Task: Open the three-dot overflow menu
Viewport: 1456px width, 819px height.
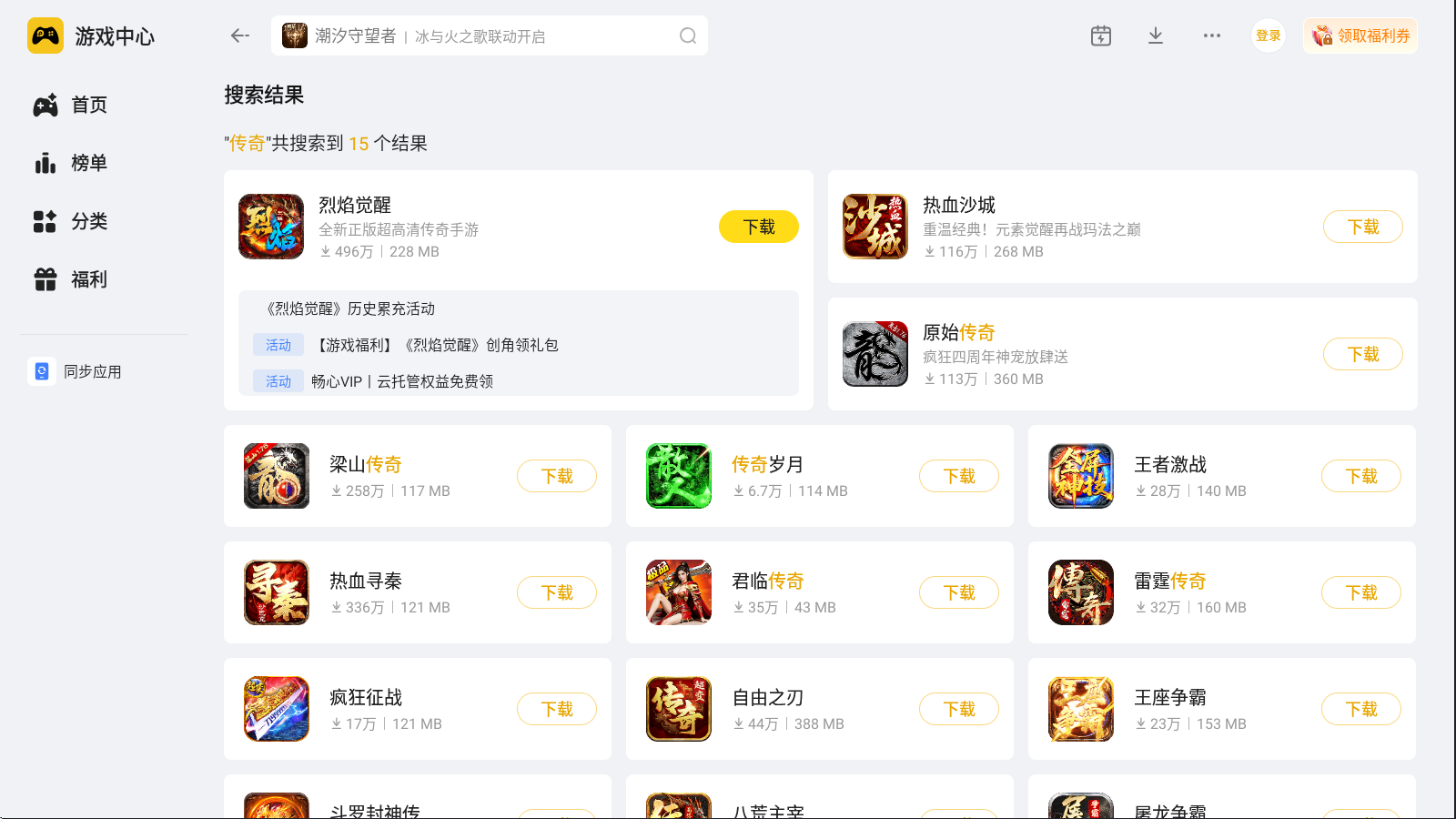Action: [x=1212, y=35]
